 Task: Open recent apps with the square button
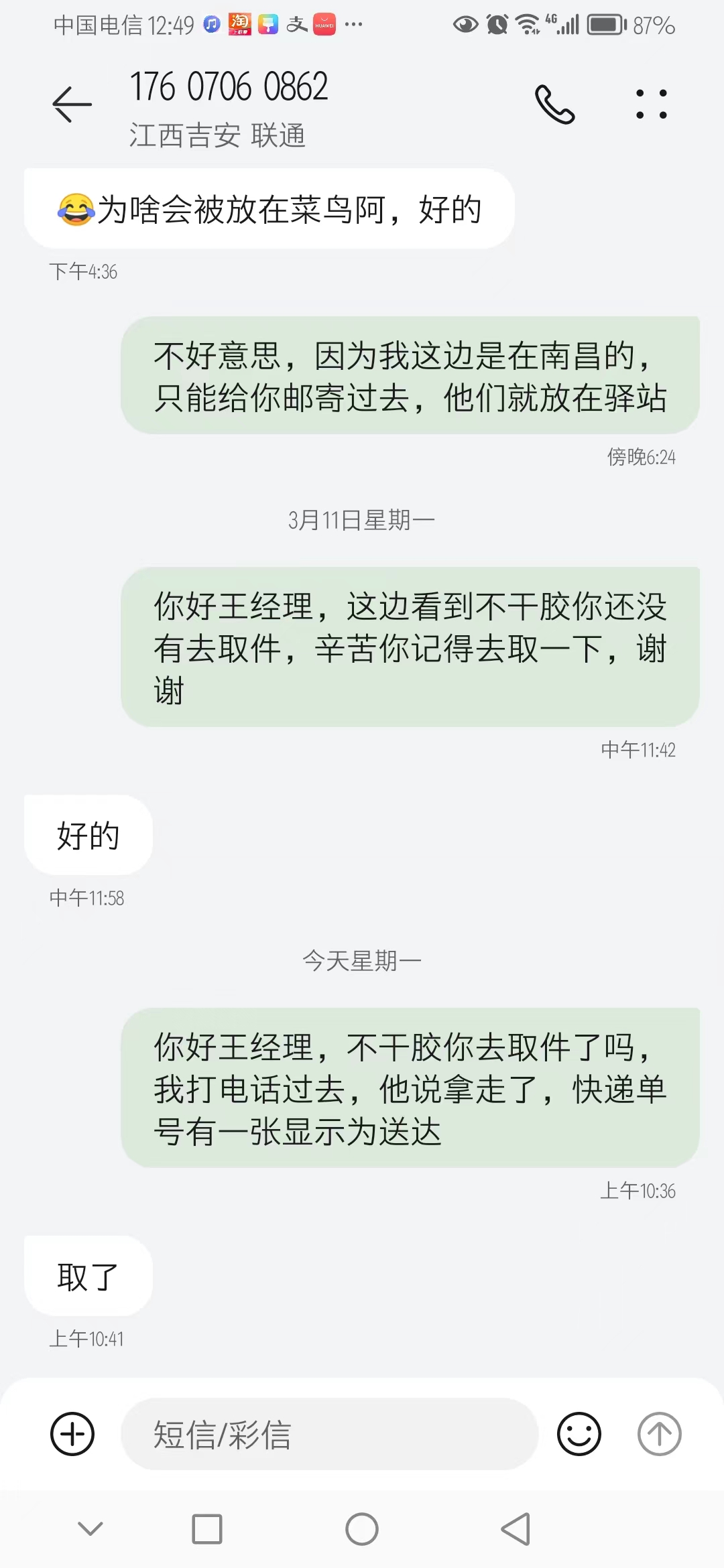click(207, 1529)
